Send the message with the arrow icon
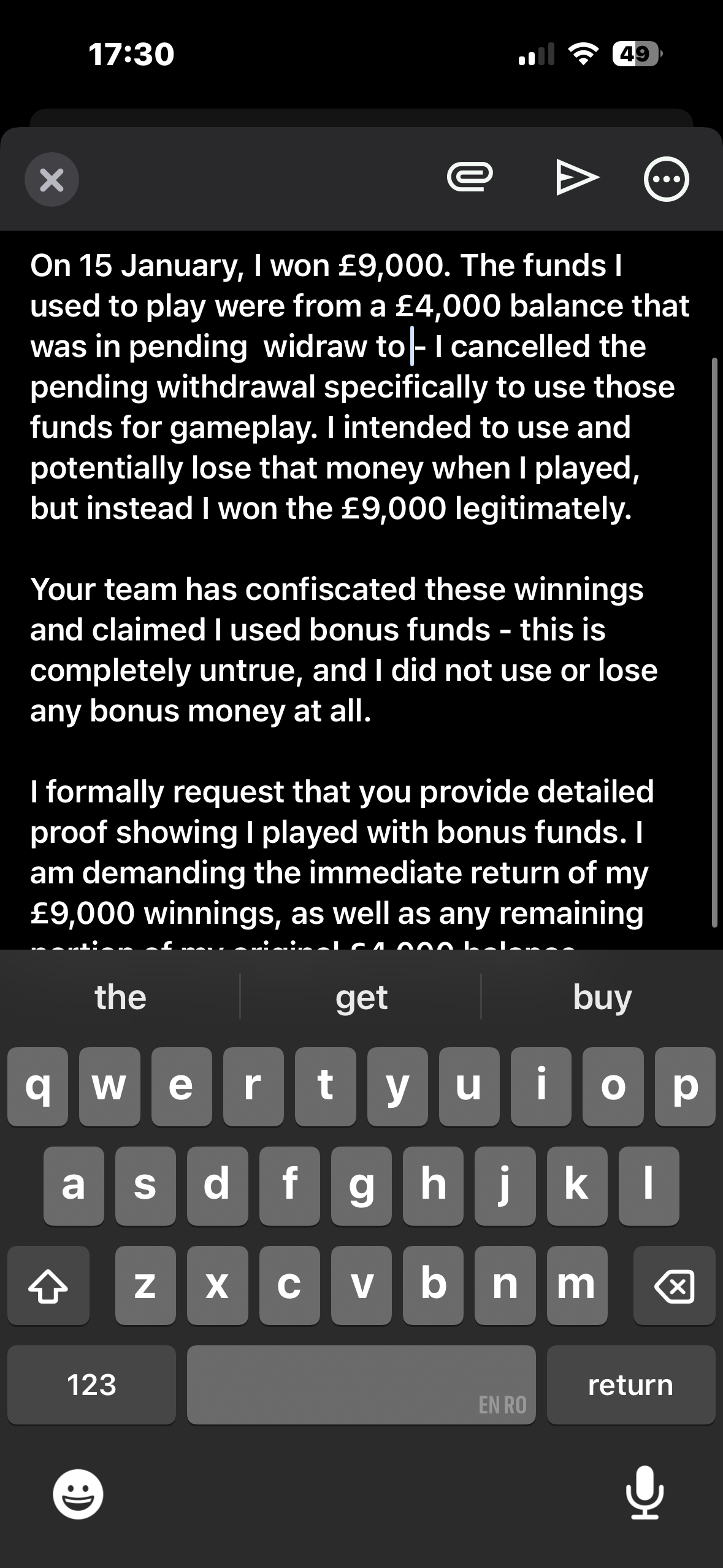This screenshot has height=1568, width=723. (x=576, y=178)
